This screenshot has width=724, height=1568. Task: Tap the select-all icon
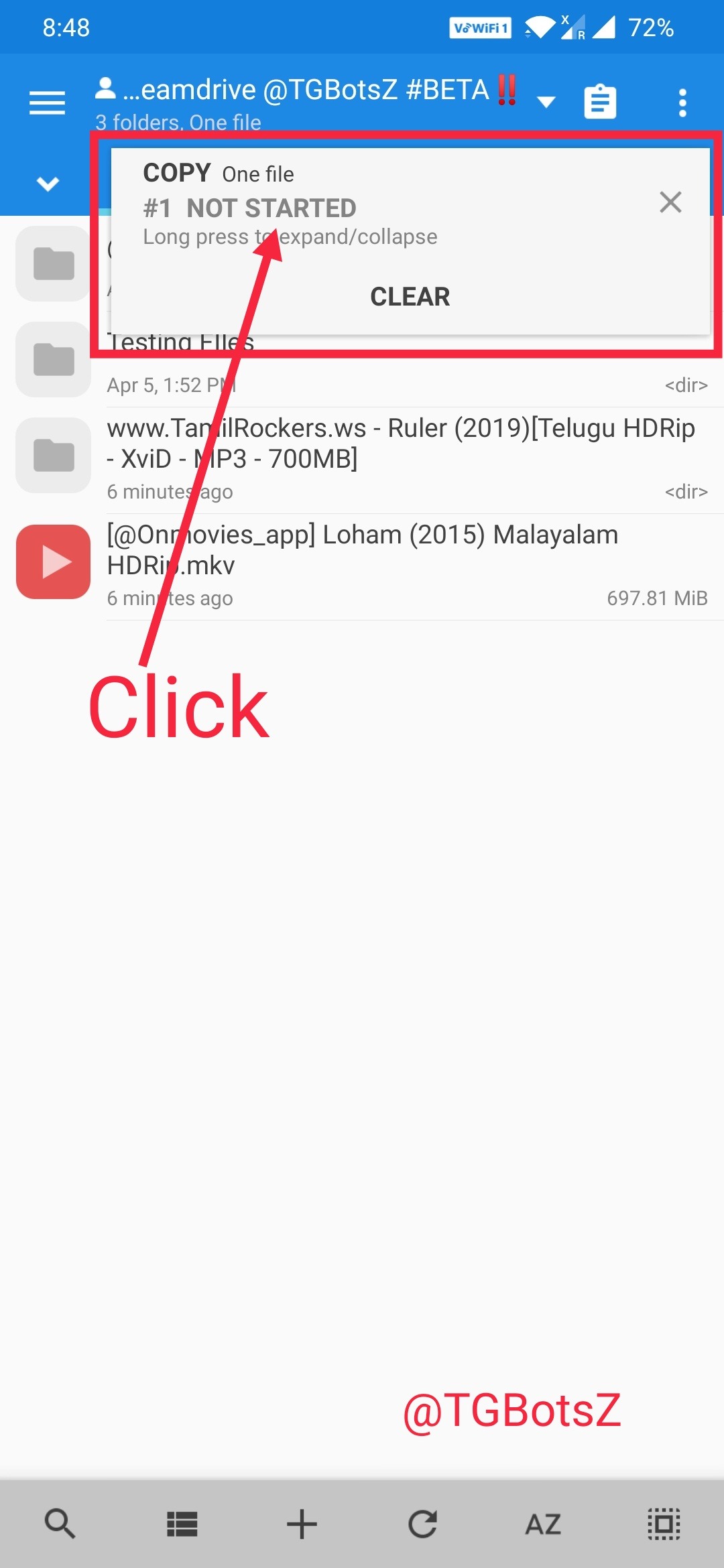click(664, 1524)
